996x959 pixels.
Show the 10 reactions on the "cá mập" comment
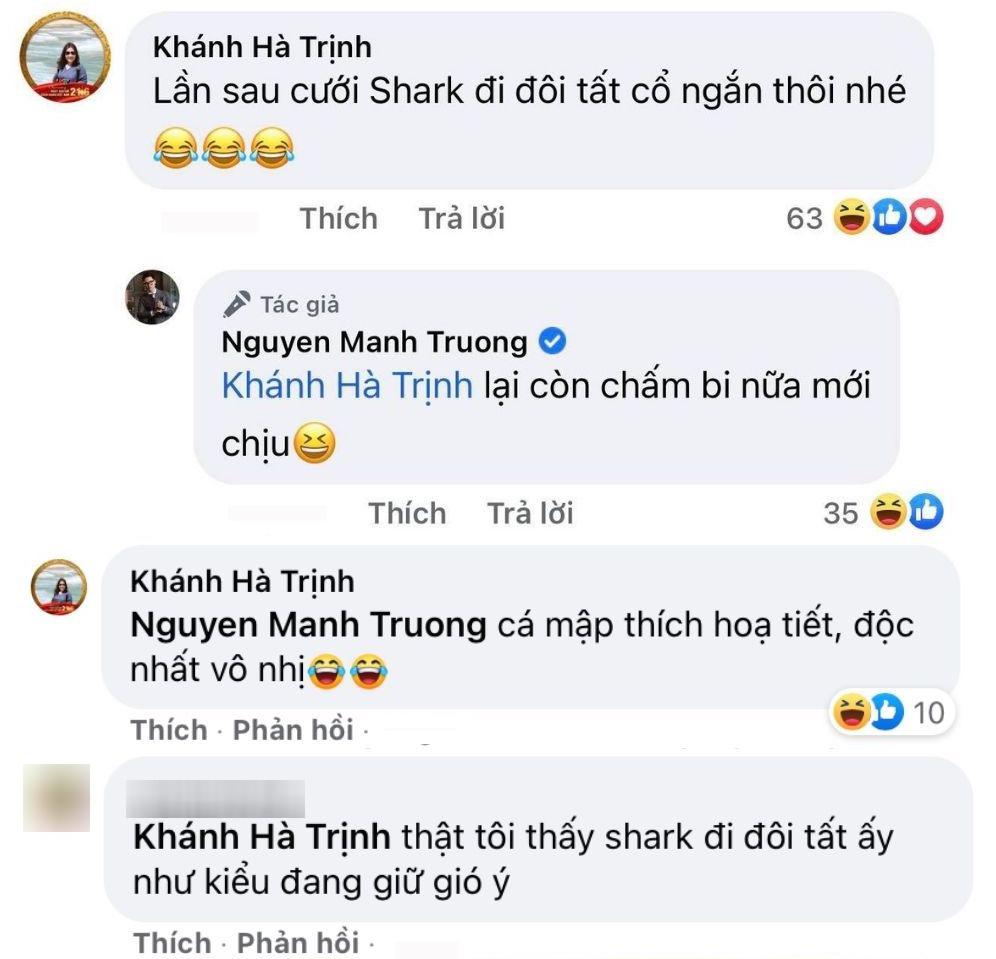pyautogui.click(x=888, y=713)
